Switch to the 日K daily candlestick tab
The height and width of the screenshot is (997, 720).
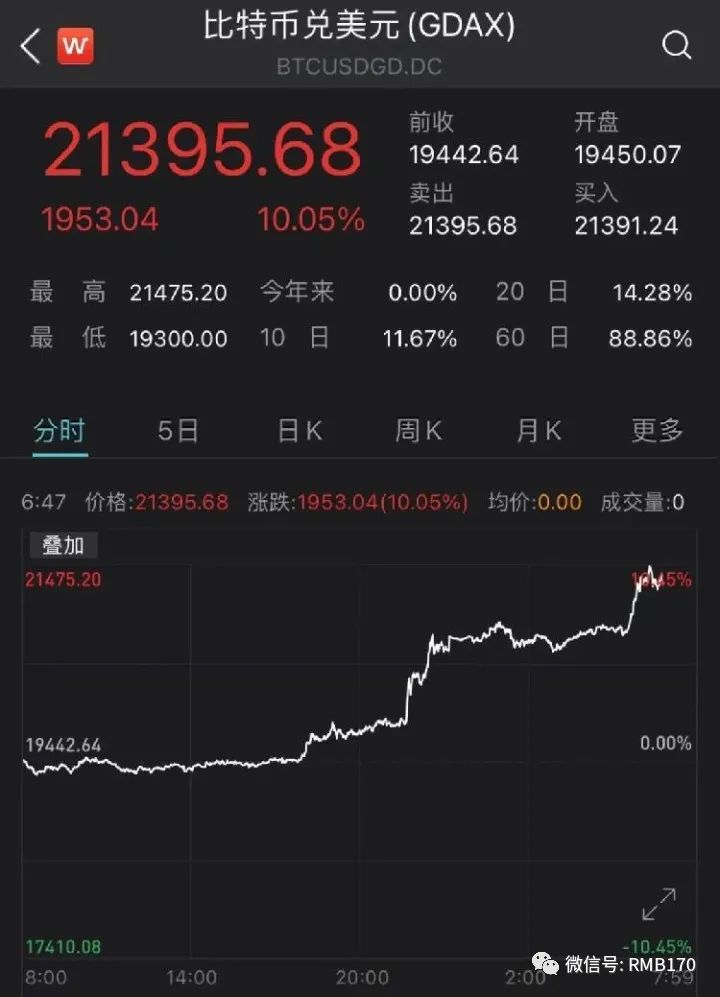tap(297, 430)
